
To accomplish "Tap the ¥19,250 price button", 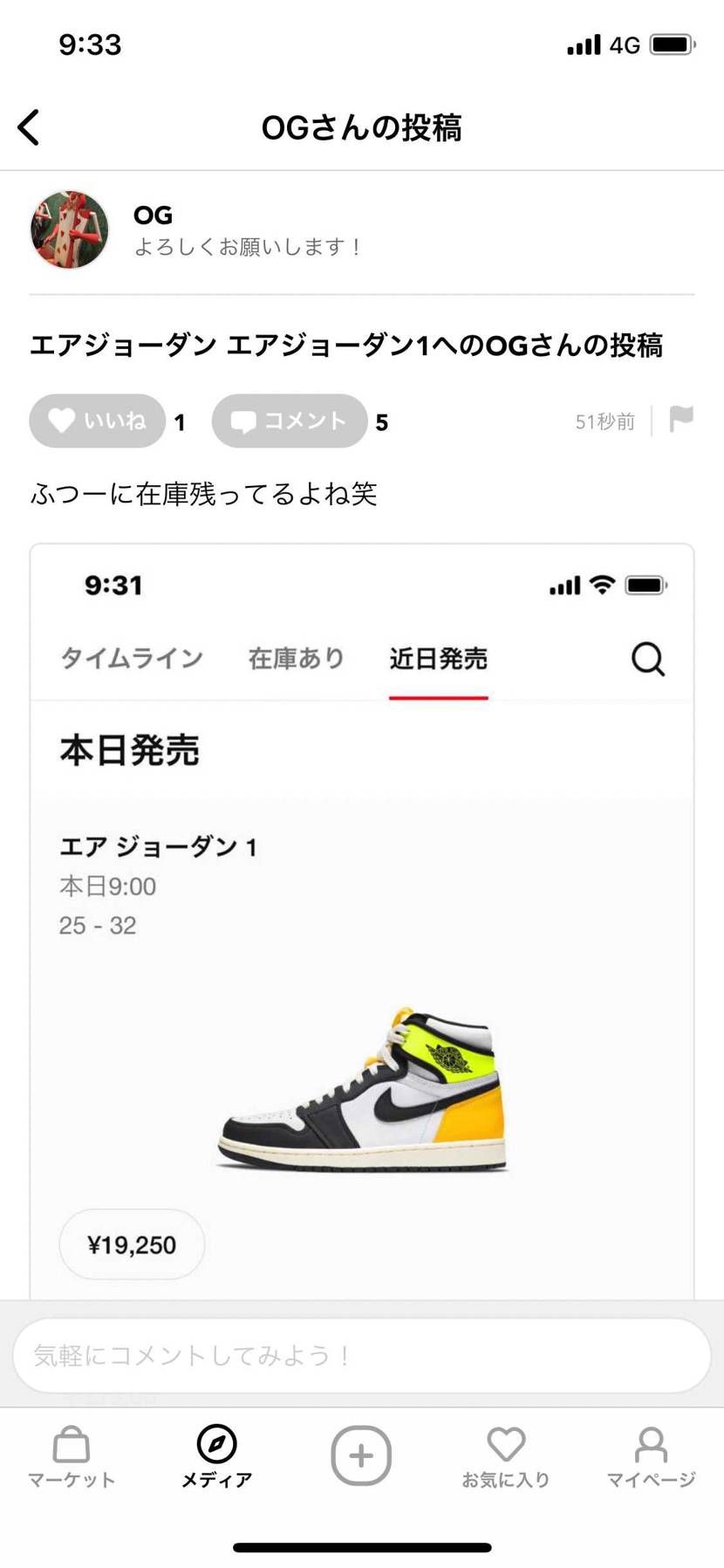I will click(x=132, y=1245).
